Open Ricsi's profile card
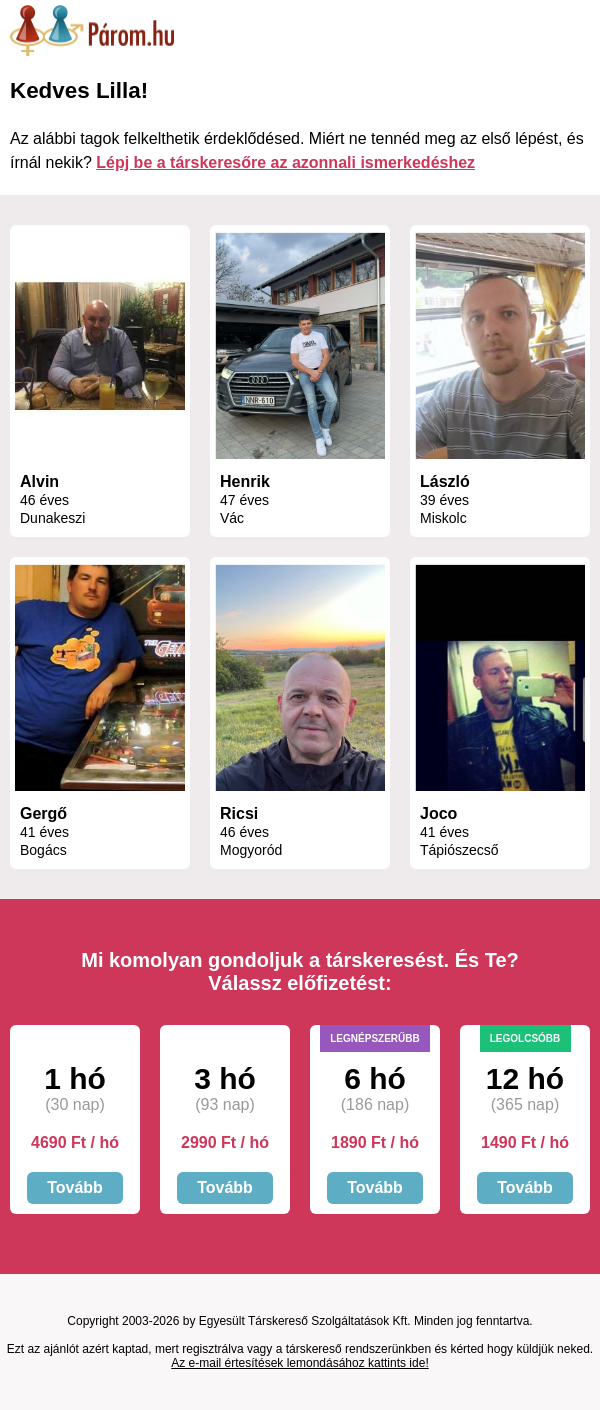The height and width of the screenshot is (1410, 600). pos(300,713)
